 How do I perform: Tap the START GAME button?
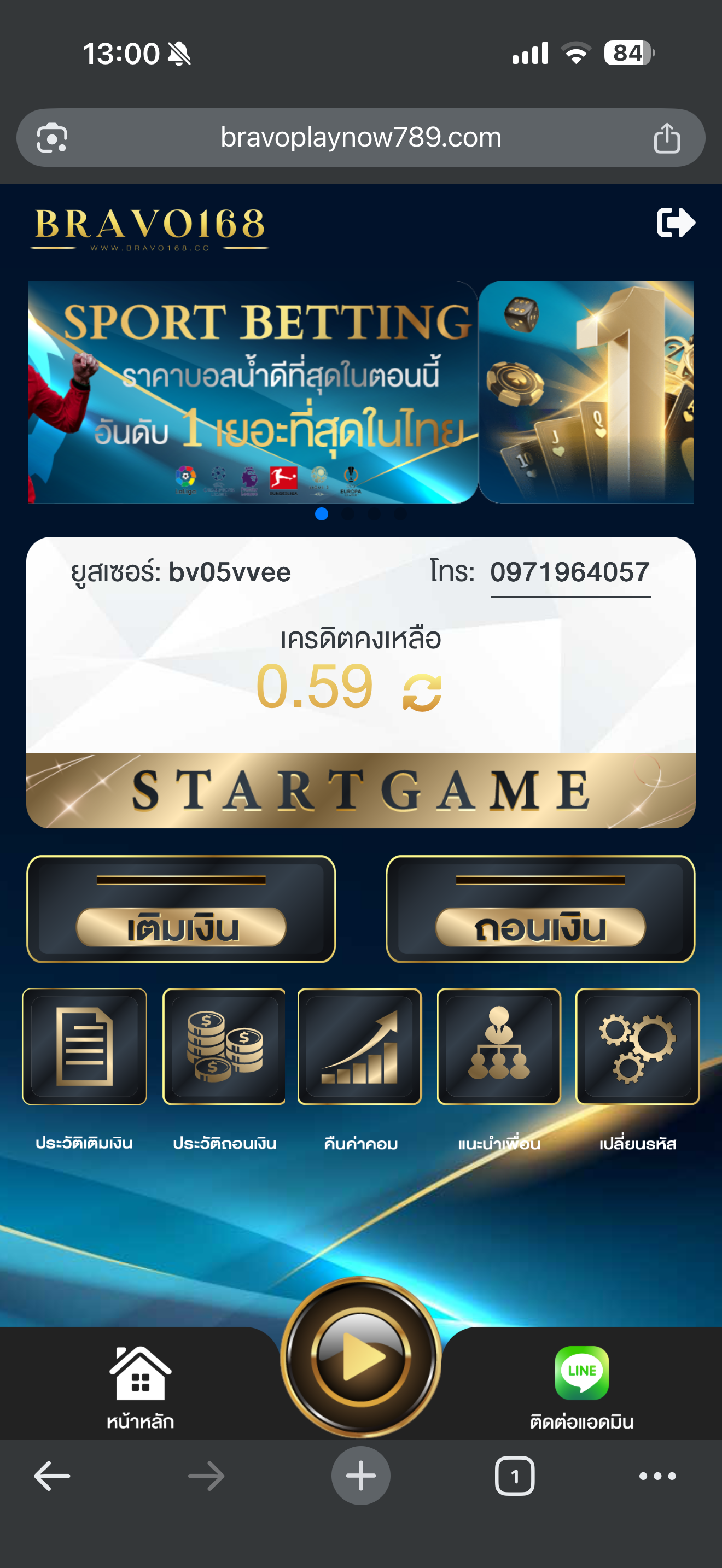coord(360,790)
